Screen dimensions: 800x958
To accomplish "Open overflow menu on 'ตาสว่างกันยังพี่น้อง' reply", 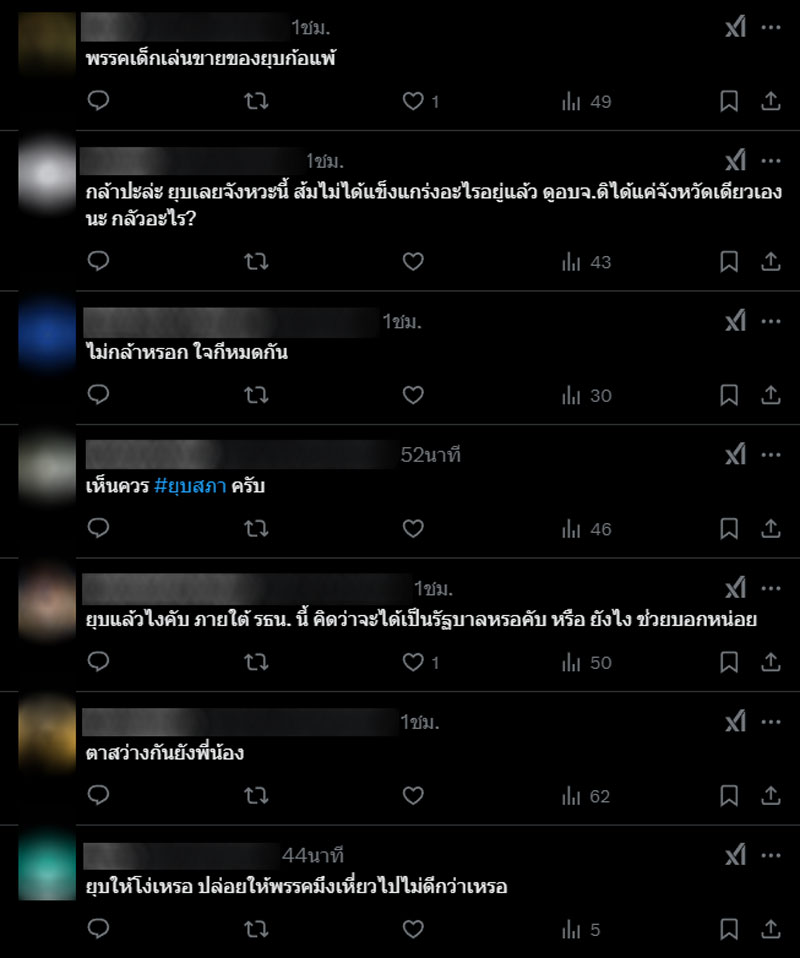I will pyautogui.click(x=770, y=721).
